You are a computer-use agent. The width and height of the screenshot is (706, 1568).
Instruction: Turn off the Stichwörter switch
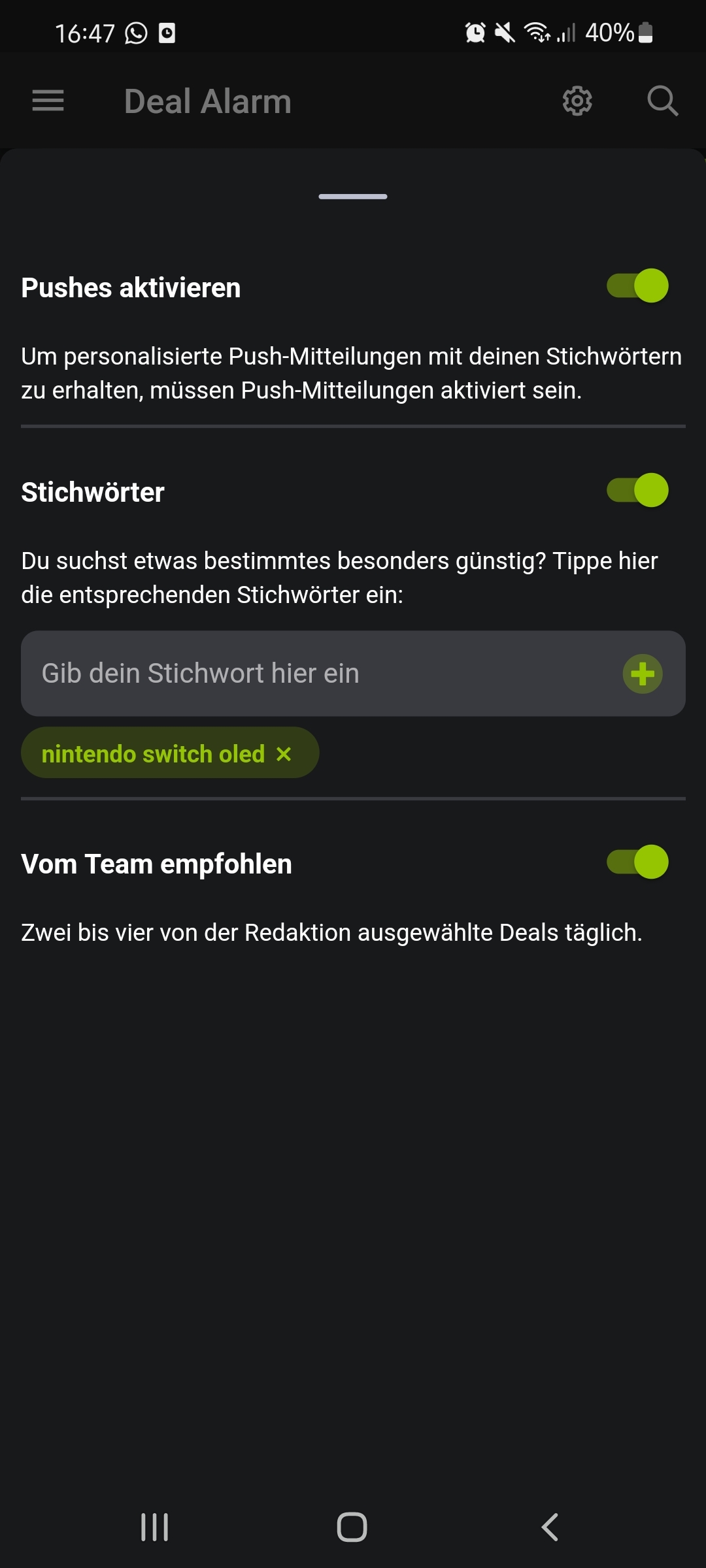pyautogui.click(x=637, y=491)
